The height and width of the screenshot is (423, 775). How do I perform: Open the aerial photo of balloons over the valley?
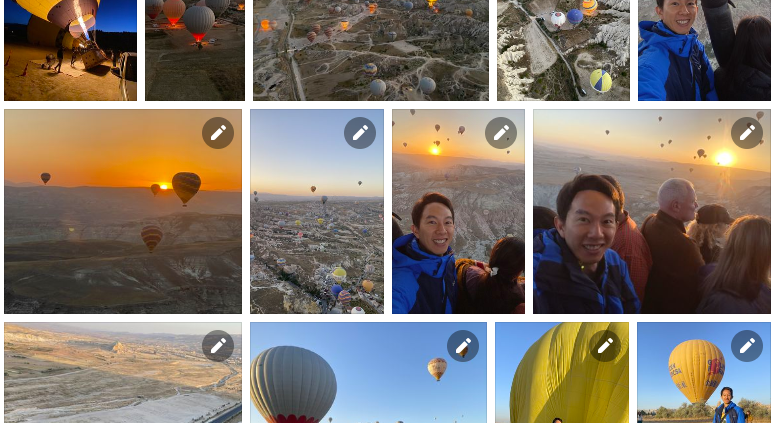[370, 50]
